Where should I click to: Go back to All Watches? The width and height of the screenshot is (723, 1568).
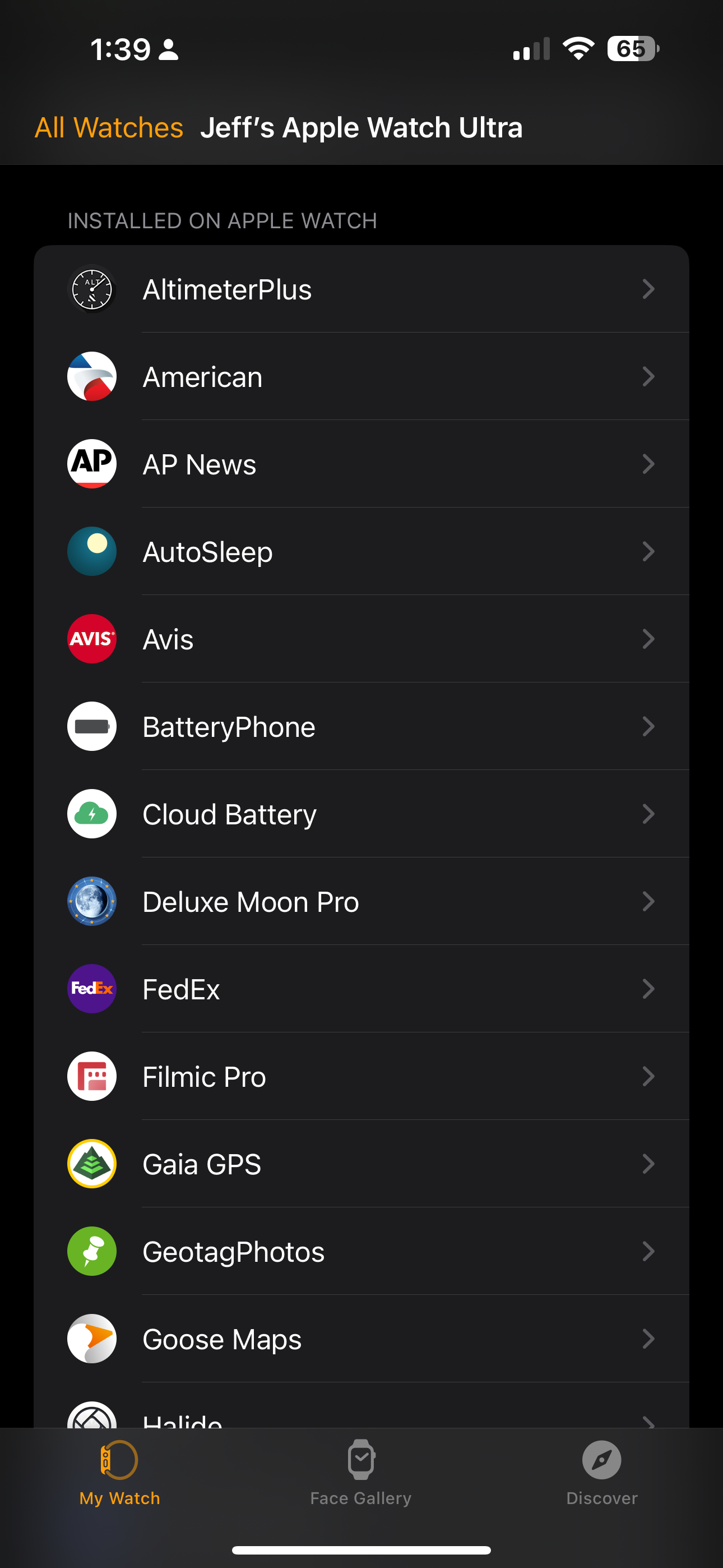(109, 128)
